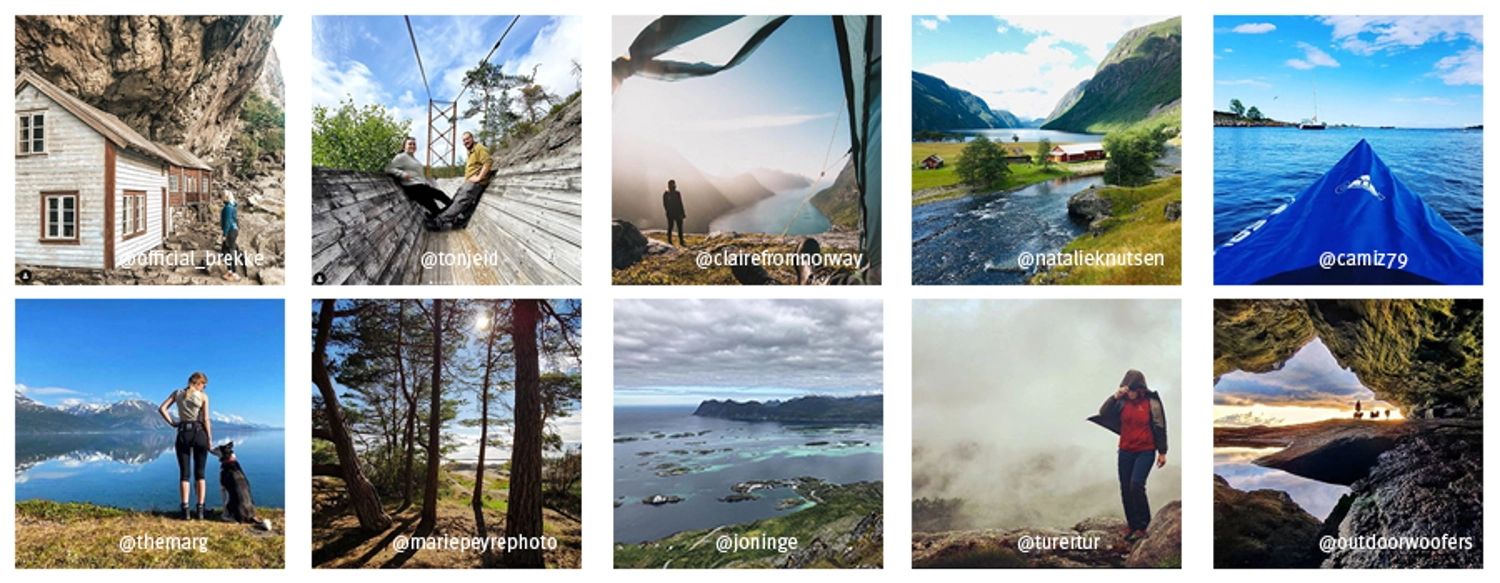The image size is (1500, 583).
Task: Open the dog photo by @themarg
Action: 149,433
